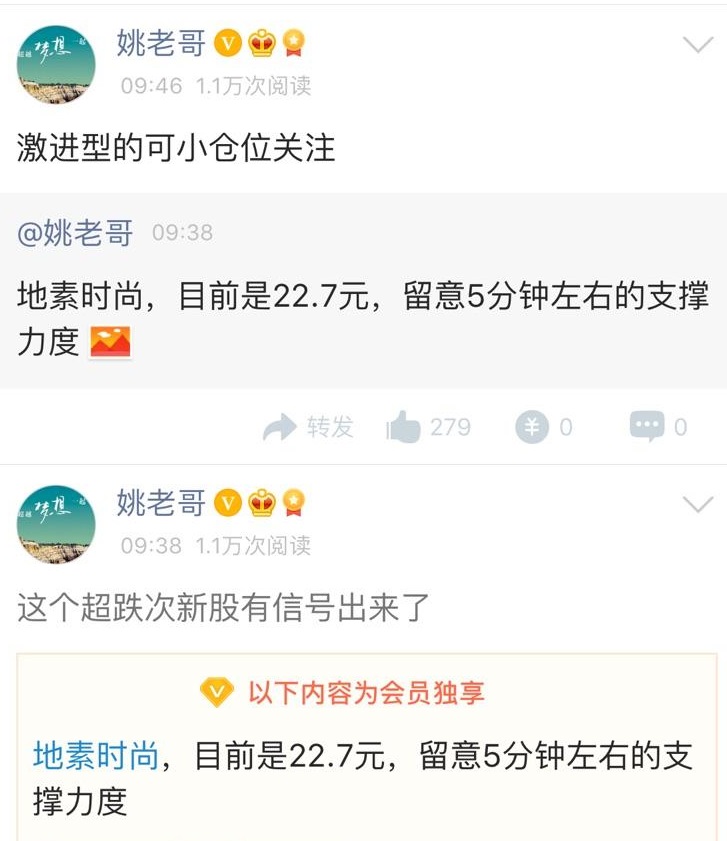
Task: Expand the dropdown chevron on the 09:46 post
Action: click(697, 45)
